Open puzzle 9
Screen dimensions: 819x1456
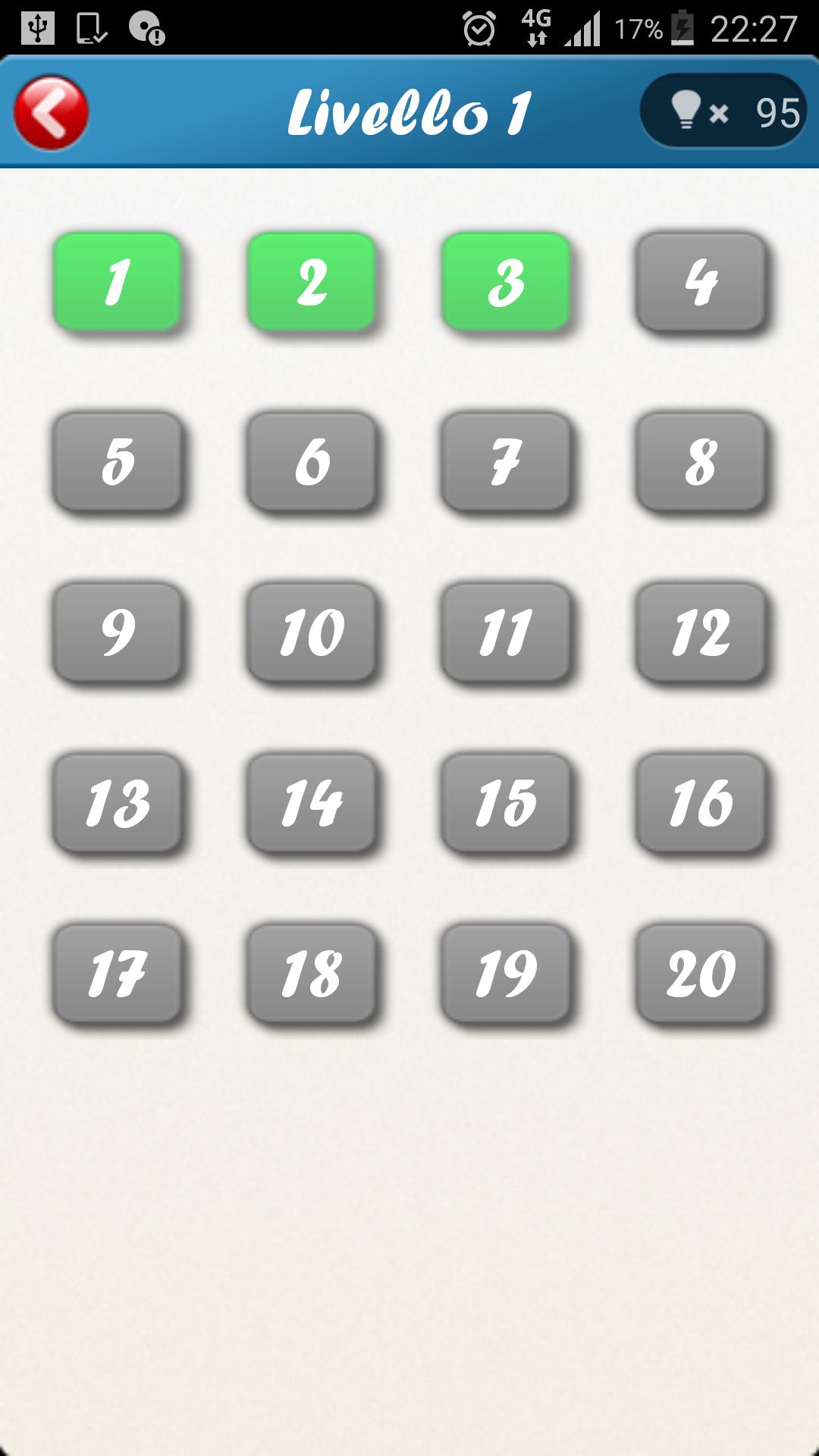coord(118,632)
